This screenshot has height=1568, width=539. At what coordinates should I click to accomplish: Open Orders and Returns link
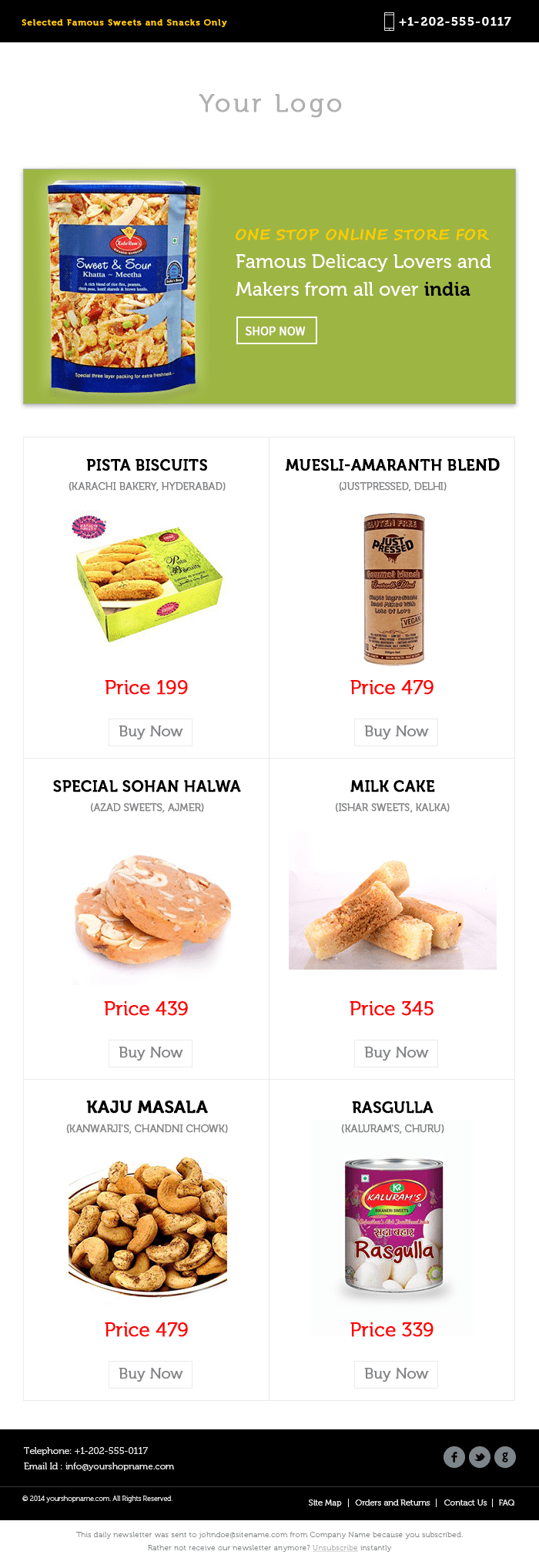point(392,1503)
